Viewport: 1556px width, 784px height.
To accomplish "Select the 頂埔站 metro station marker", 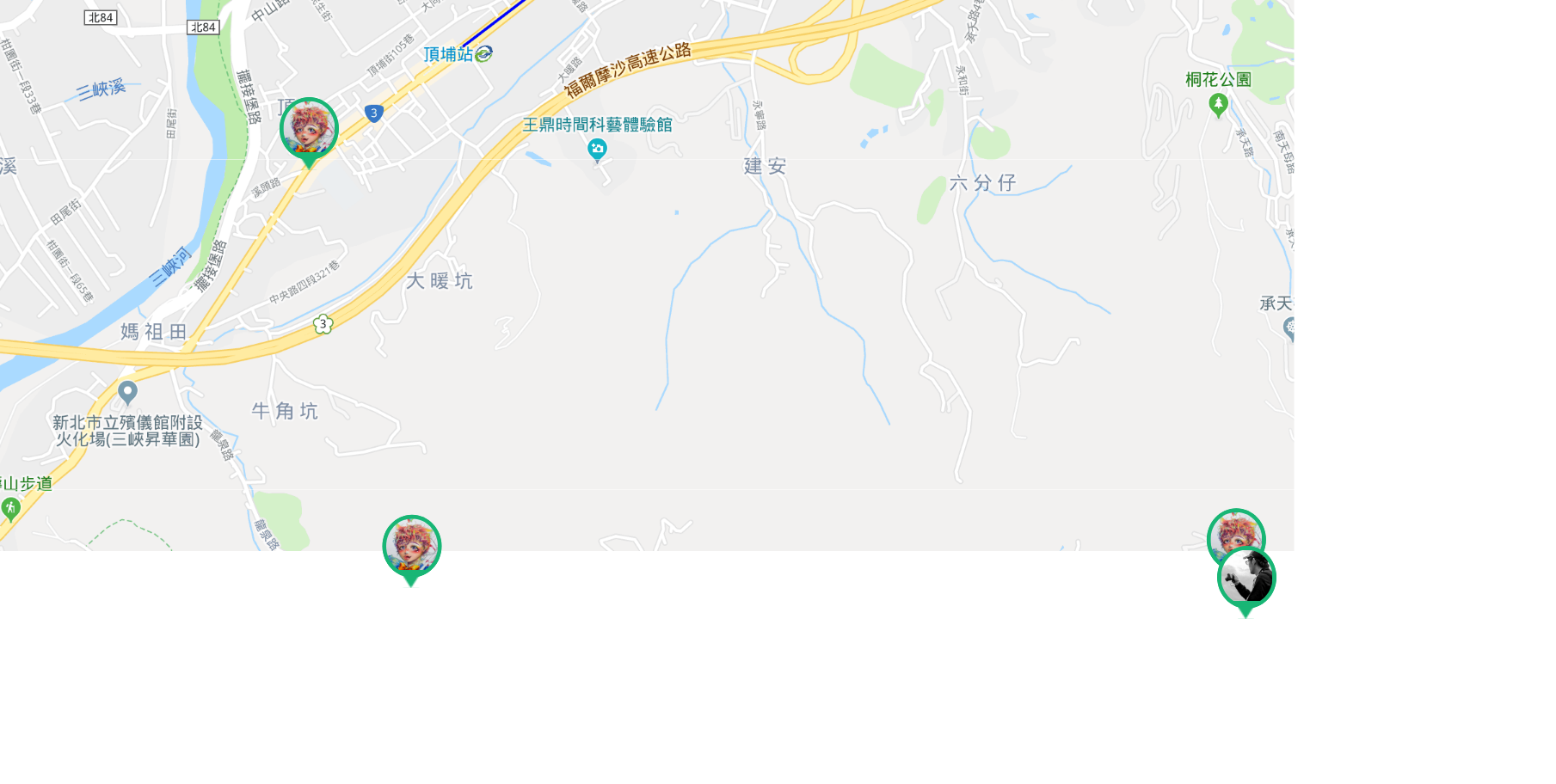I will pyautogui.click(x=484, y=54).
